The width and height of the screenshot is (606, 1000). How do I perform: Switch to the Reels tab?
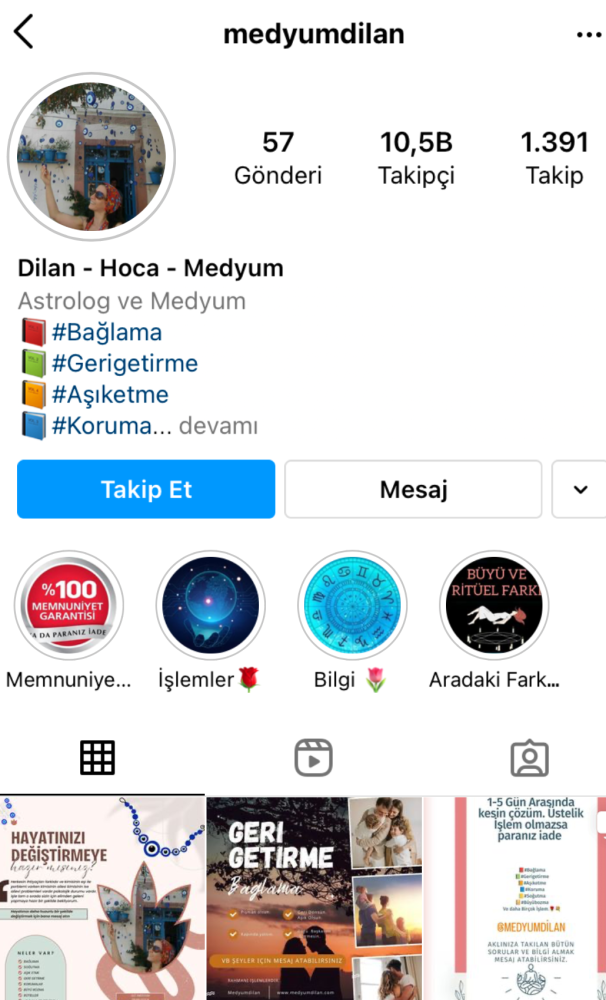pos(313,758)
